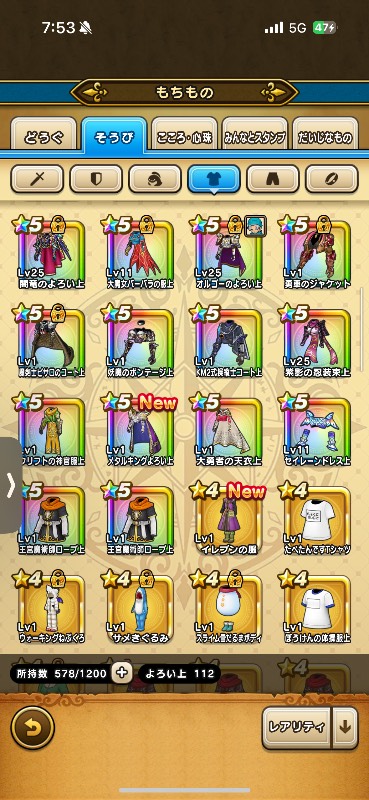The height and width of the screenshot is (800, 369).
Task: Open the サメきぐるみ costume
Action: point(139,607)
